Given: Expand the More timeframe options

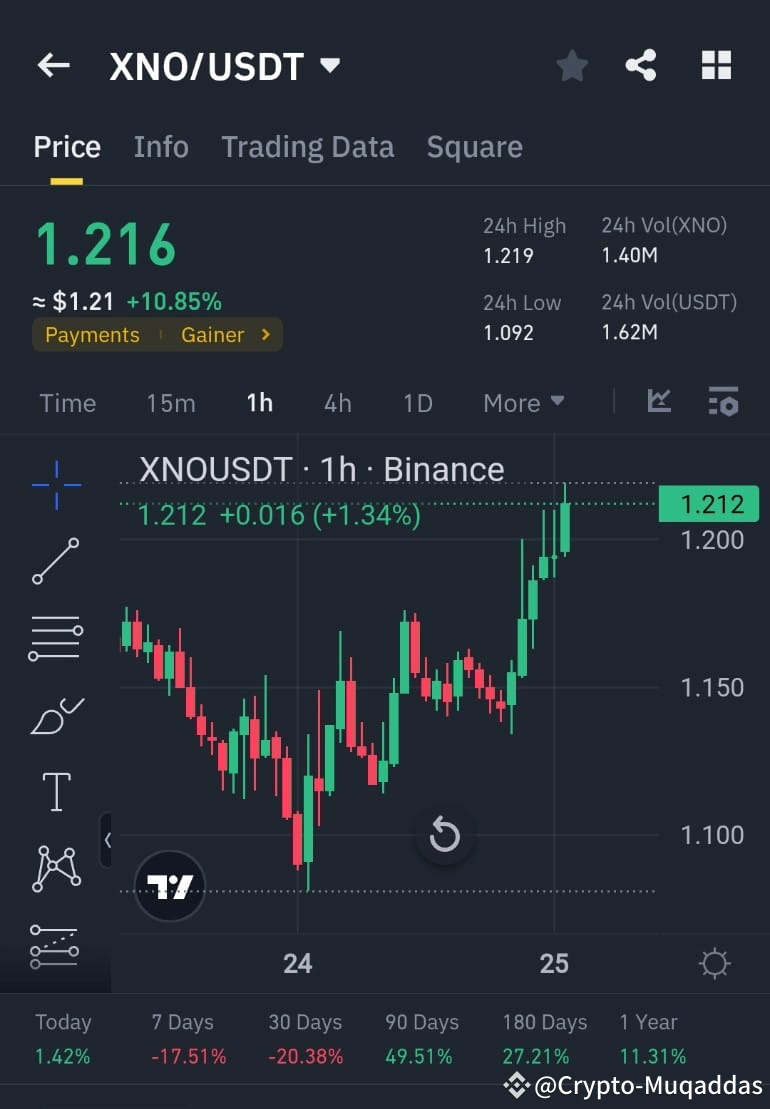Looking at the screenshot, I should click(522, 402).
